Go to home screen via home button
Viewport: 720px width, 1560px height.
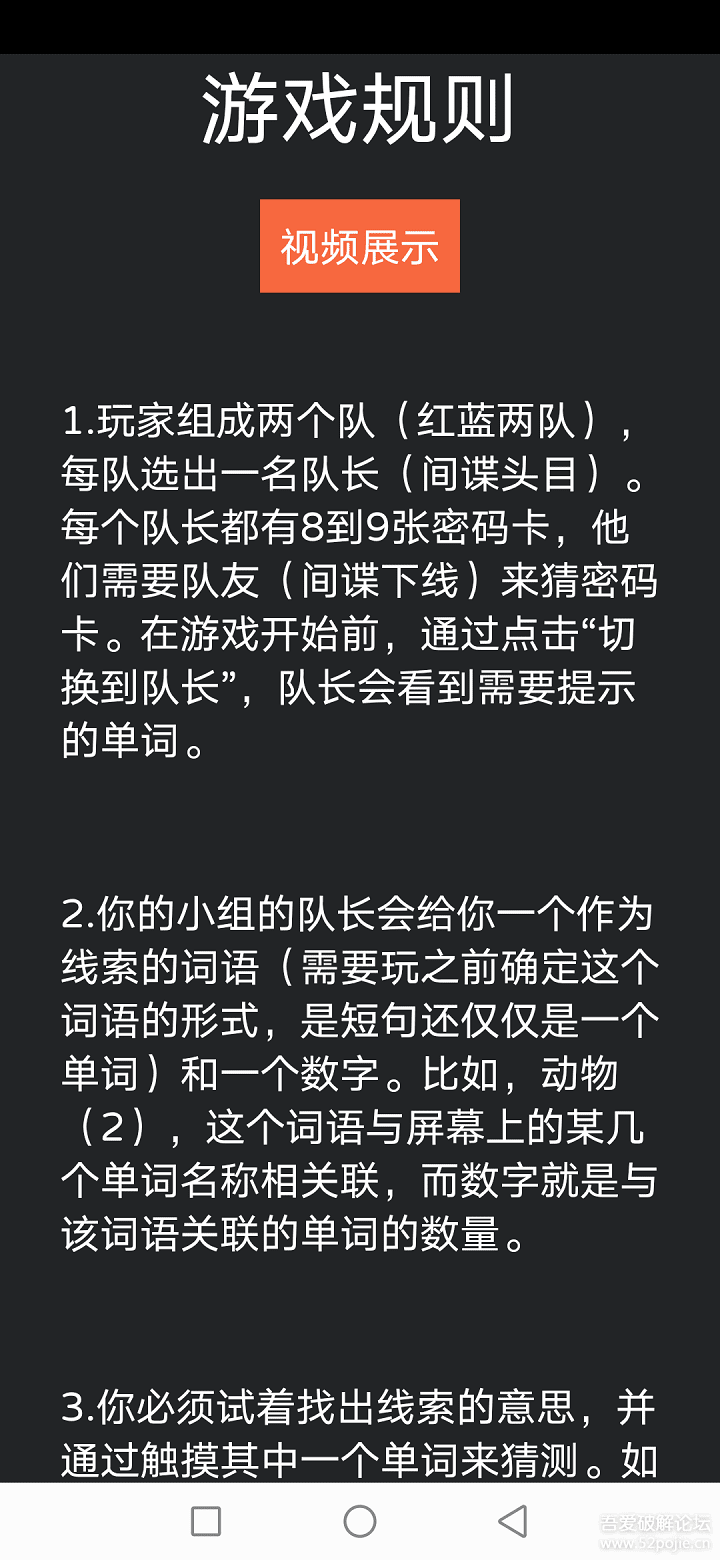pyautogui.click(x=360, y=1521)
